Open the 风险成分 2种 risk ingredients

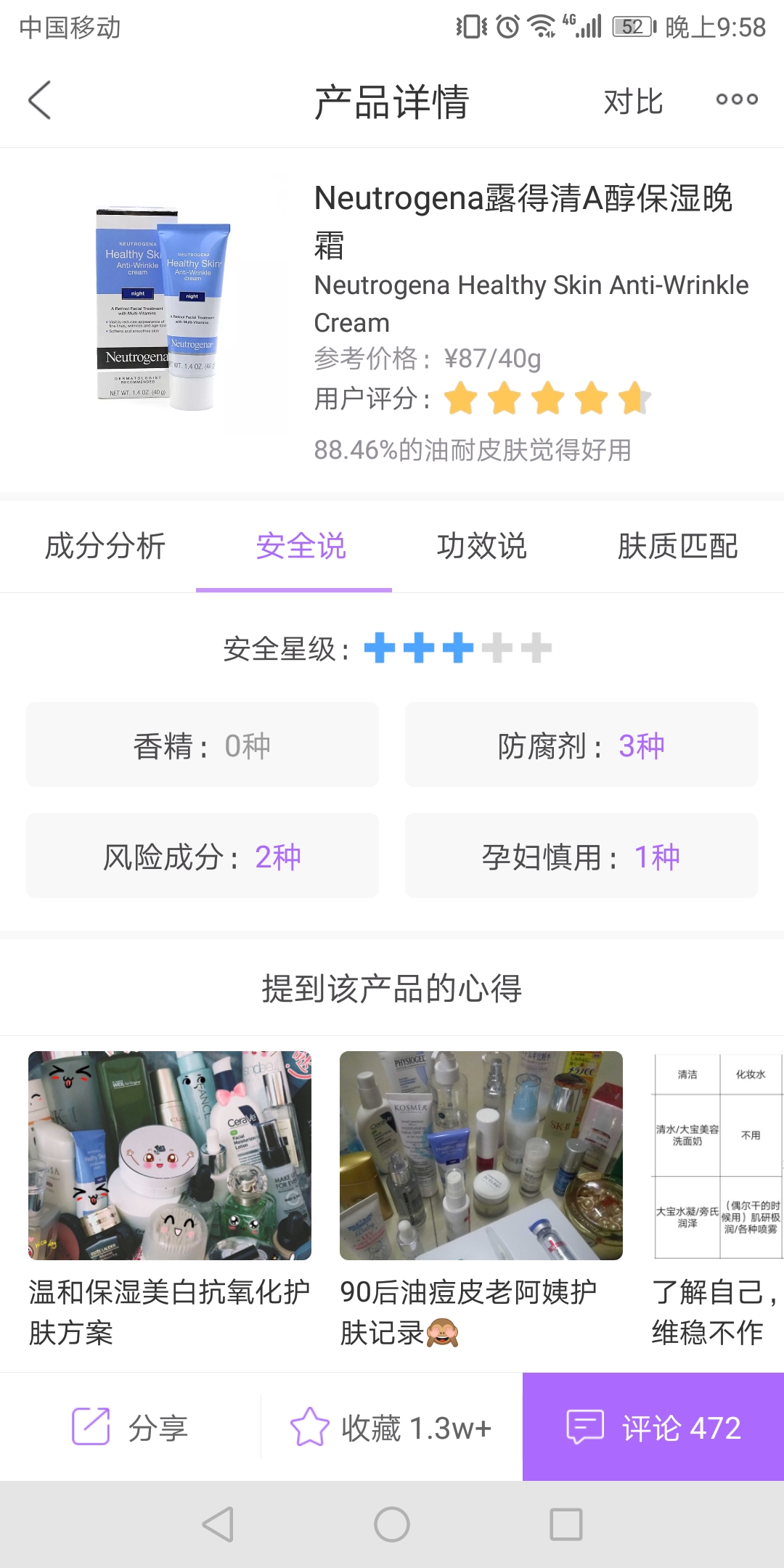click(202, 855)
